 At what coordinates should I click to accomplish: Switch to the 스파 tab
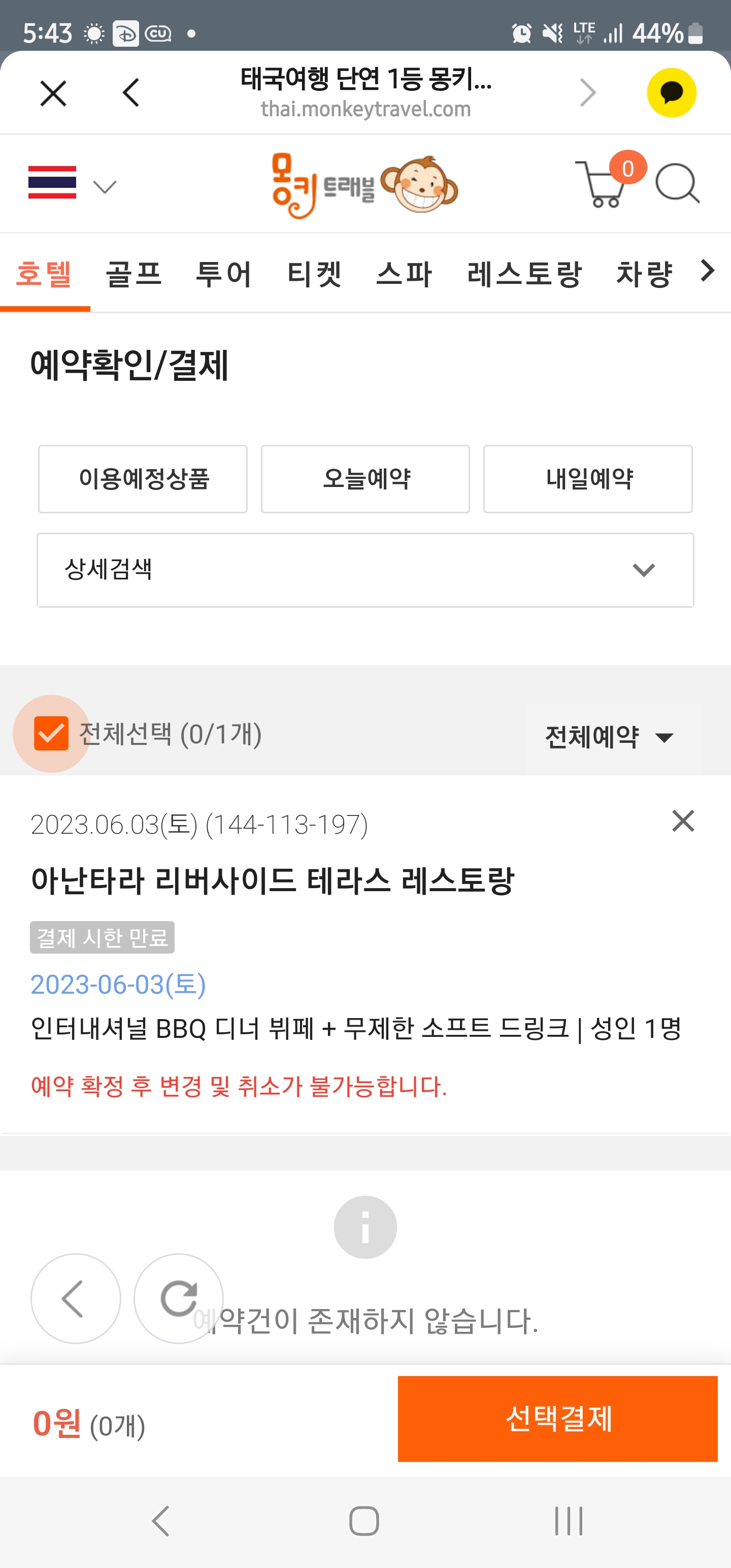(x=404, y=273)
